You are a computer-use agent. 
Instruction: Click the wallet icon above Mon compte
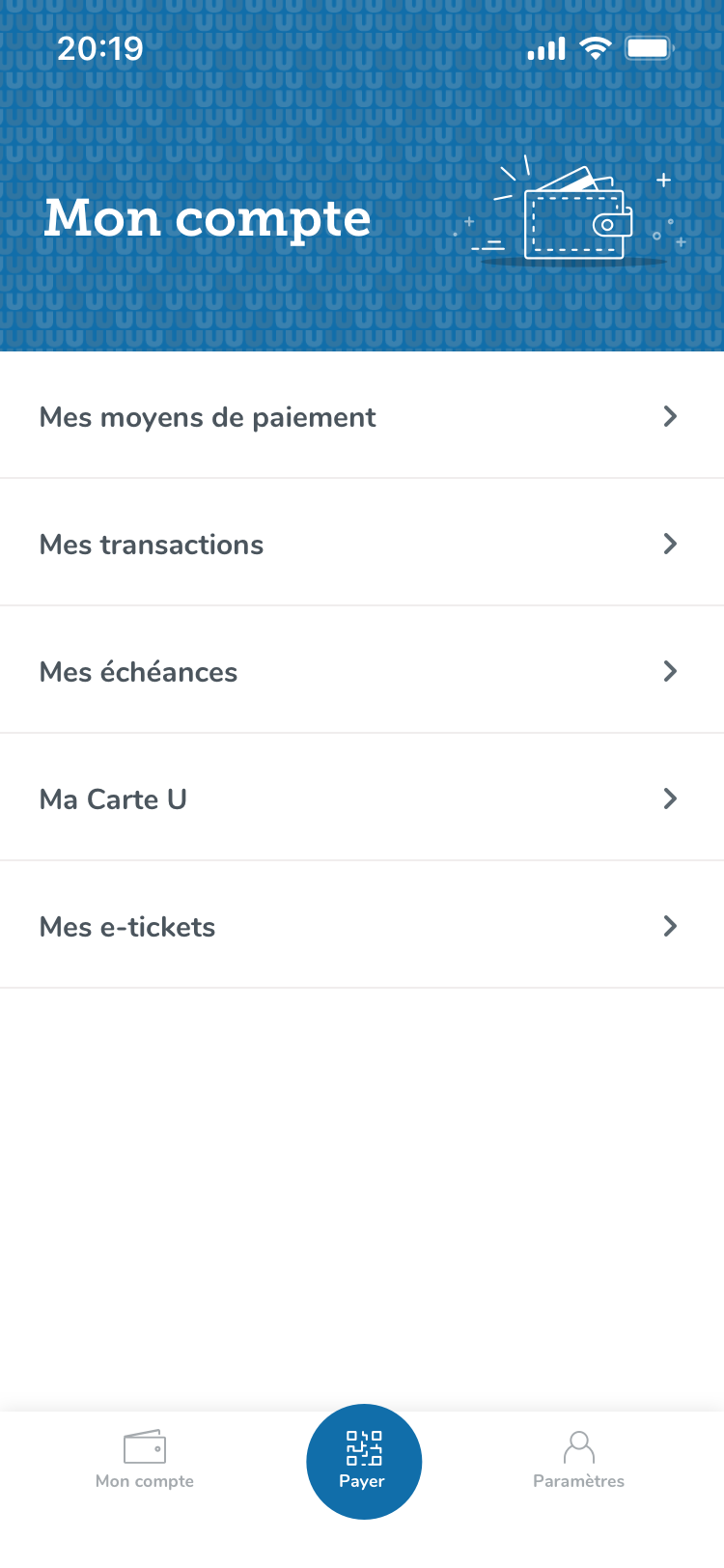(x=145, y=1441)
